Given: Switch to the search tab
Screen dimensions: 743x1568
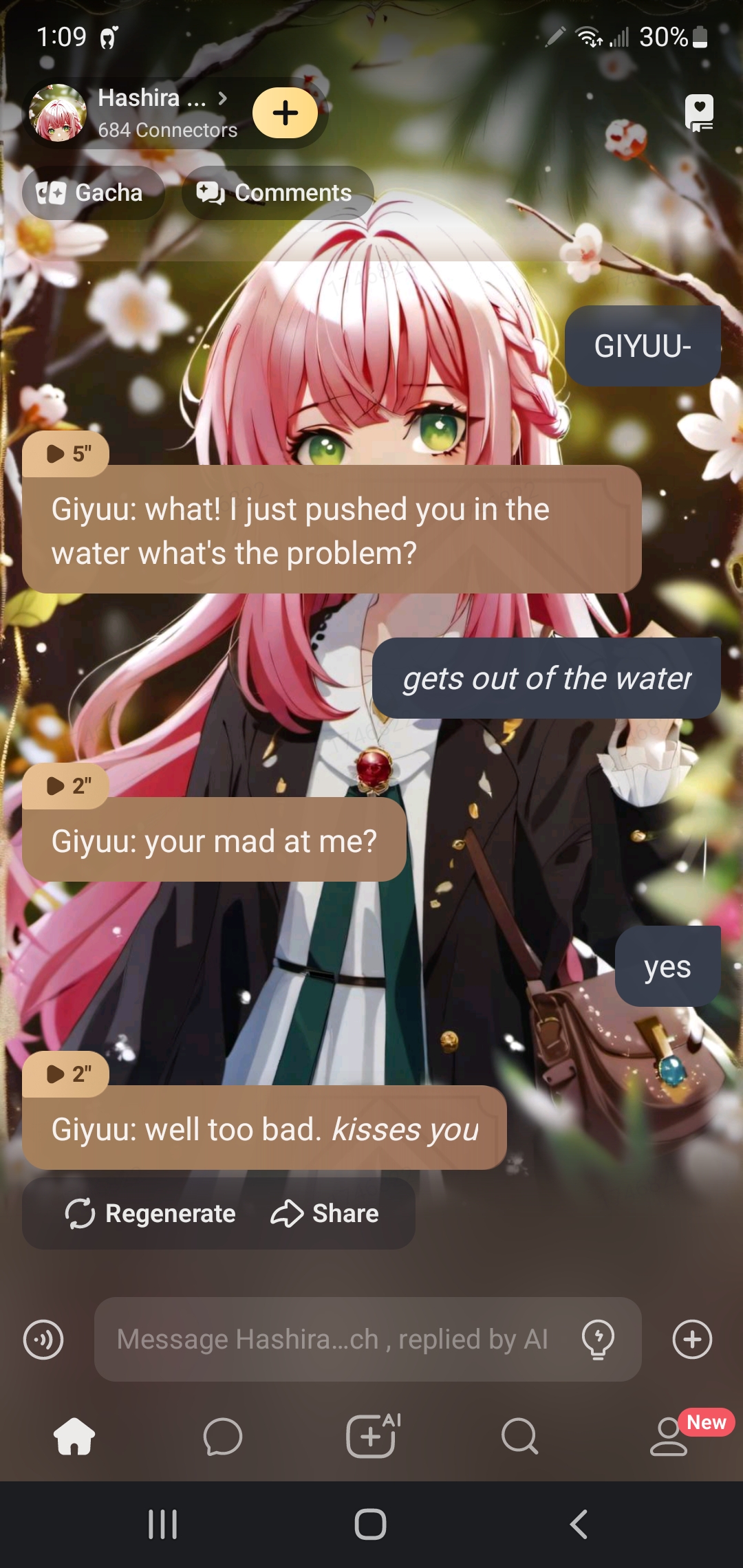Looking at the screenshot, I should (x=519, y=1437).
